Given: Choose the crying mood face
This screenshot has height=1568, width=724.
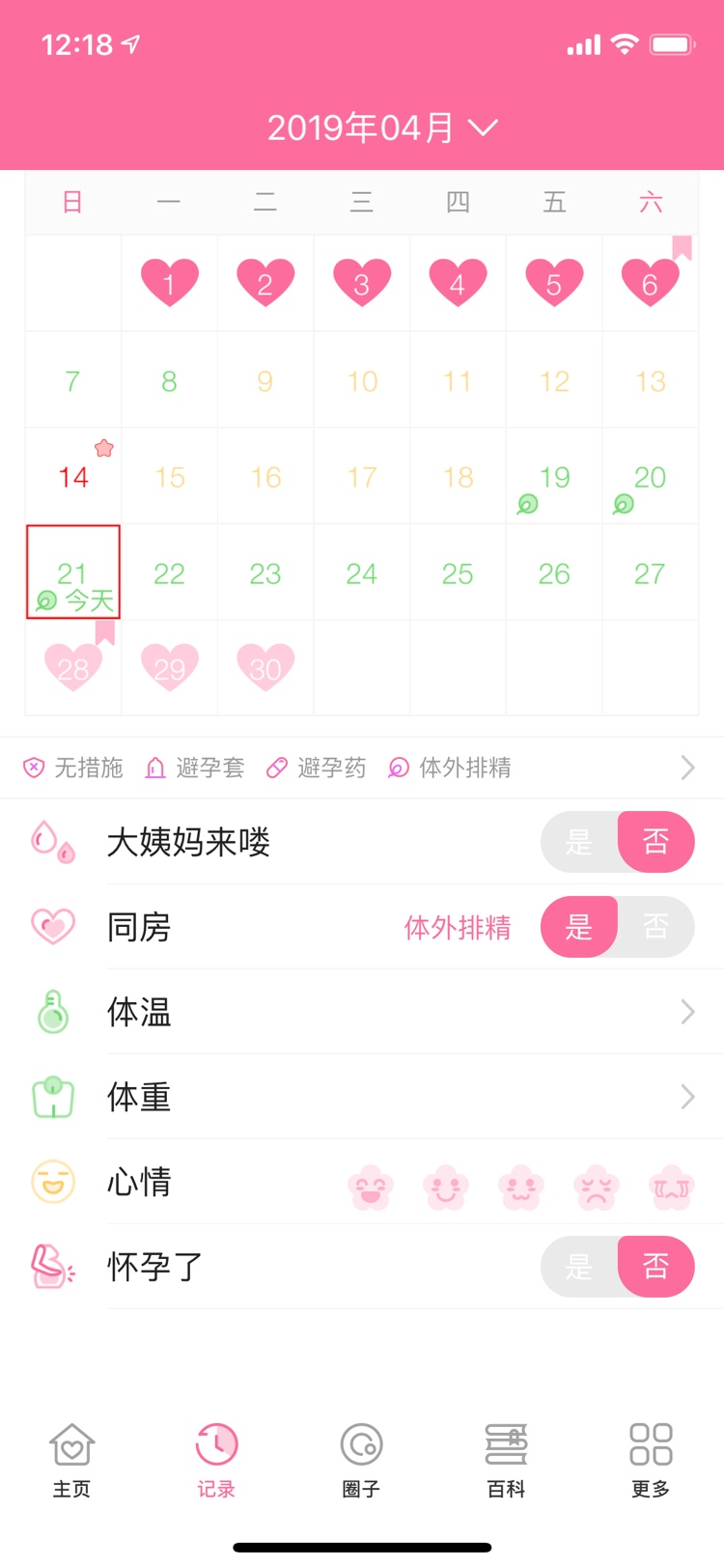Looking at the screenshot, I should 672,1187.
